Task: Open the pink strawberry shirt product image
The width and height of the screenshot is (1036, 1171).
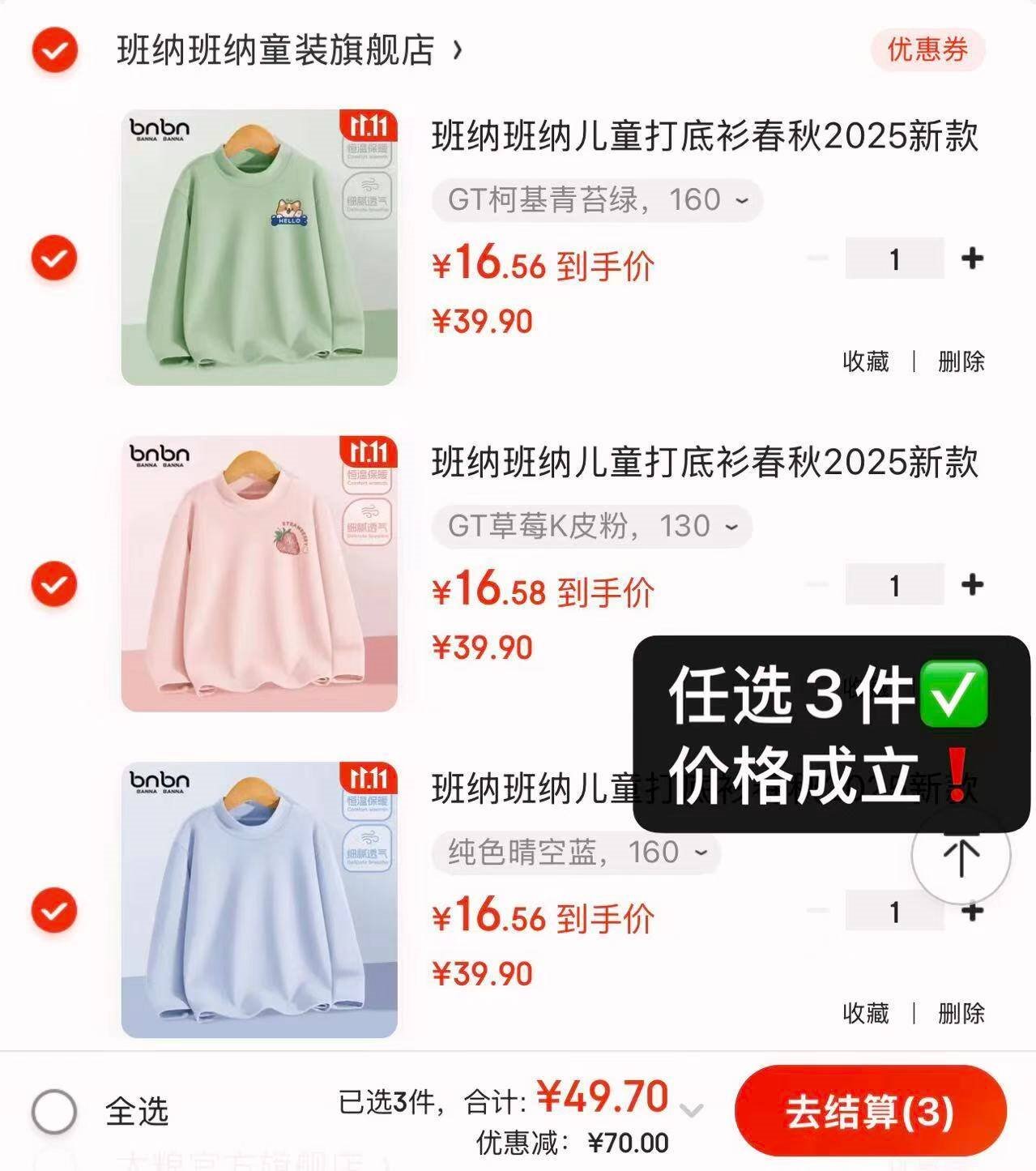Action: 259,574
